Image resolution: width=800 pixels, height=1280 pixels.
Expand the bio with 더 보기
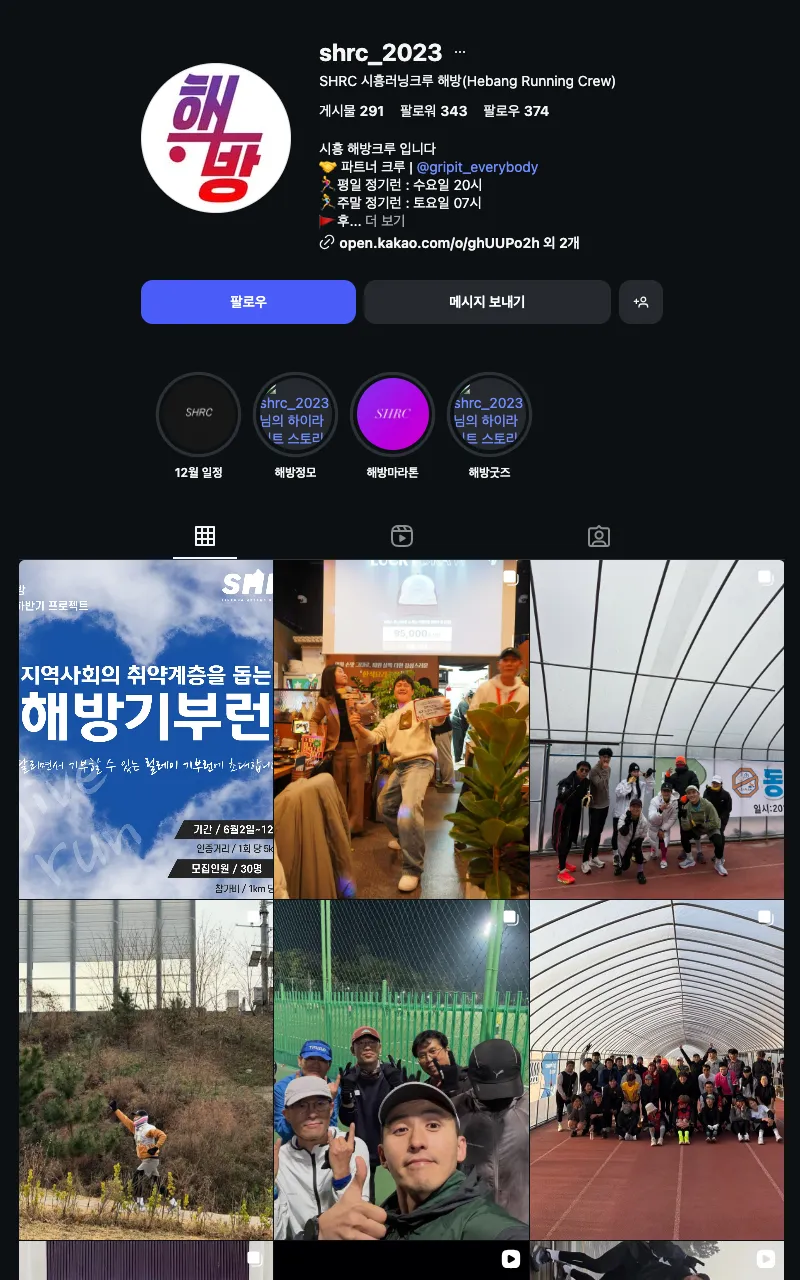pyautogui.click(x=385, y=221)
